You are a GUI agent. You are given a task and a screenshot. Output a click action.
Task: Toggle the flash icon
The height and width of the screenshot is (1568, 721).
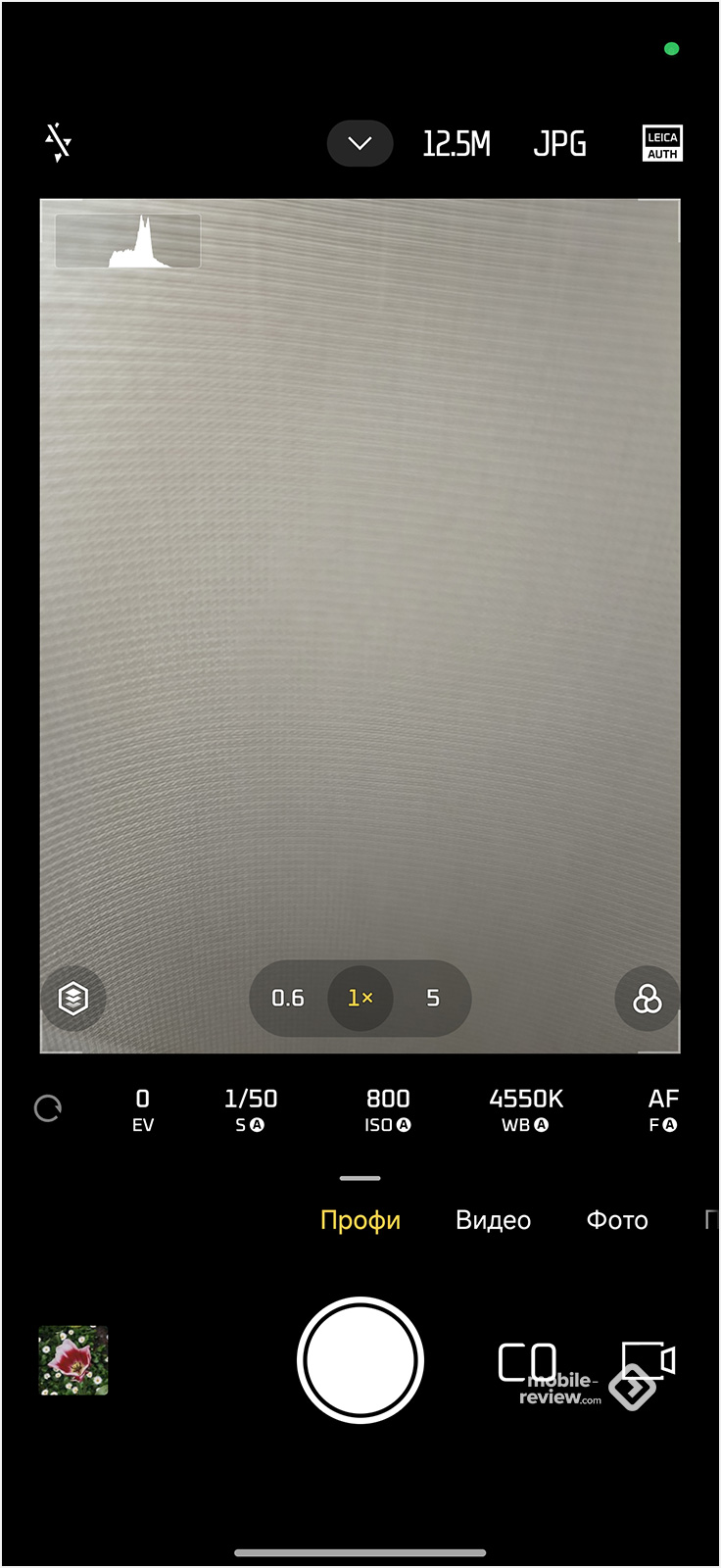(59, 143)
